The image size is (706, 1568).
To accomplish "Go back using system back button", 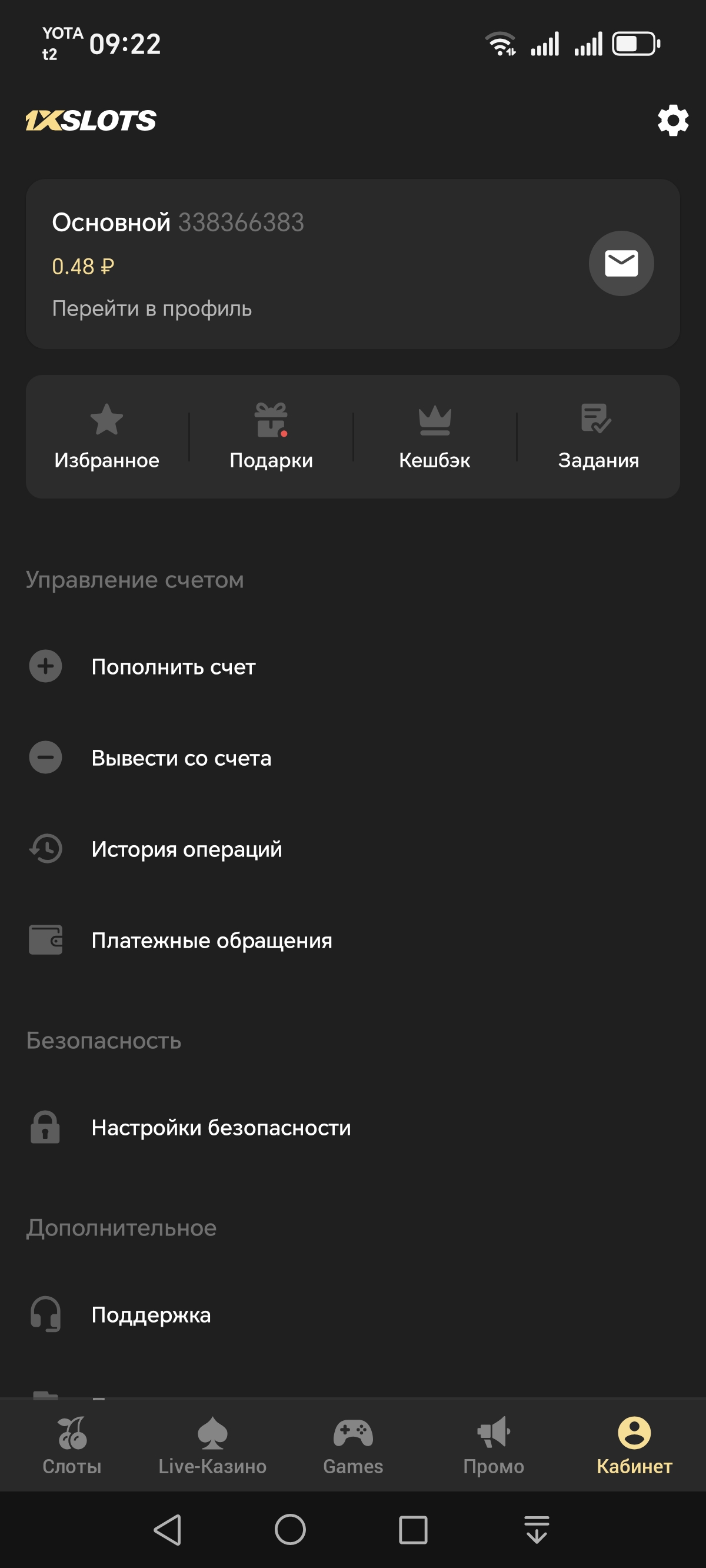I will pyautogui.click(x=168, y=1530).
